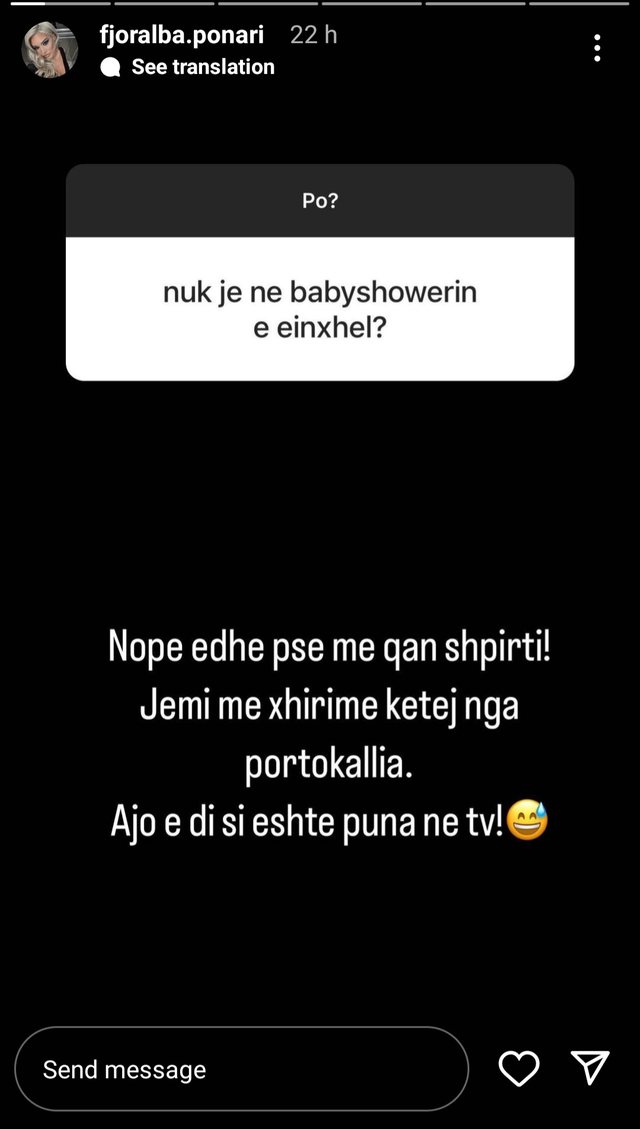Share story via paper plane icon
640x1129 pixels.
click(x=590, y=1068)
